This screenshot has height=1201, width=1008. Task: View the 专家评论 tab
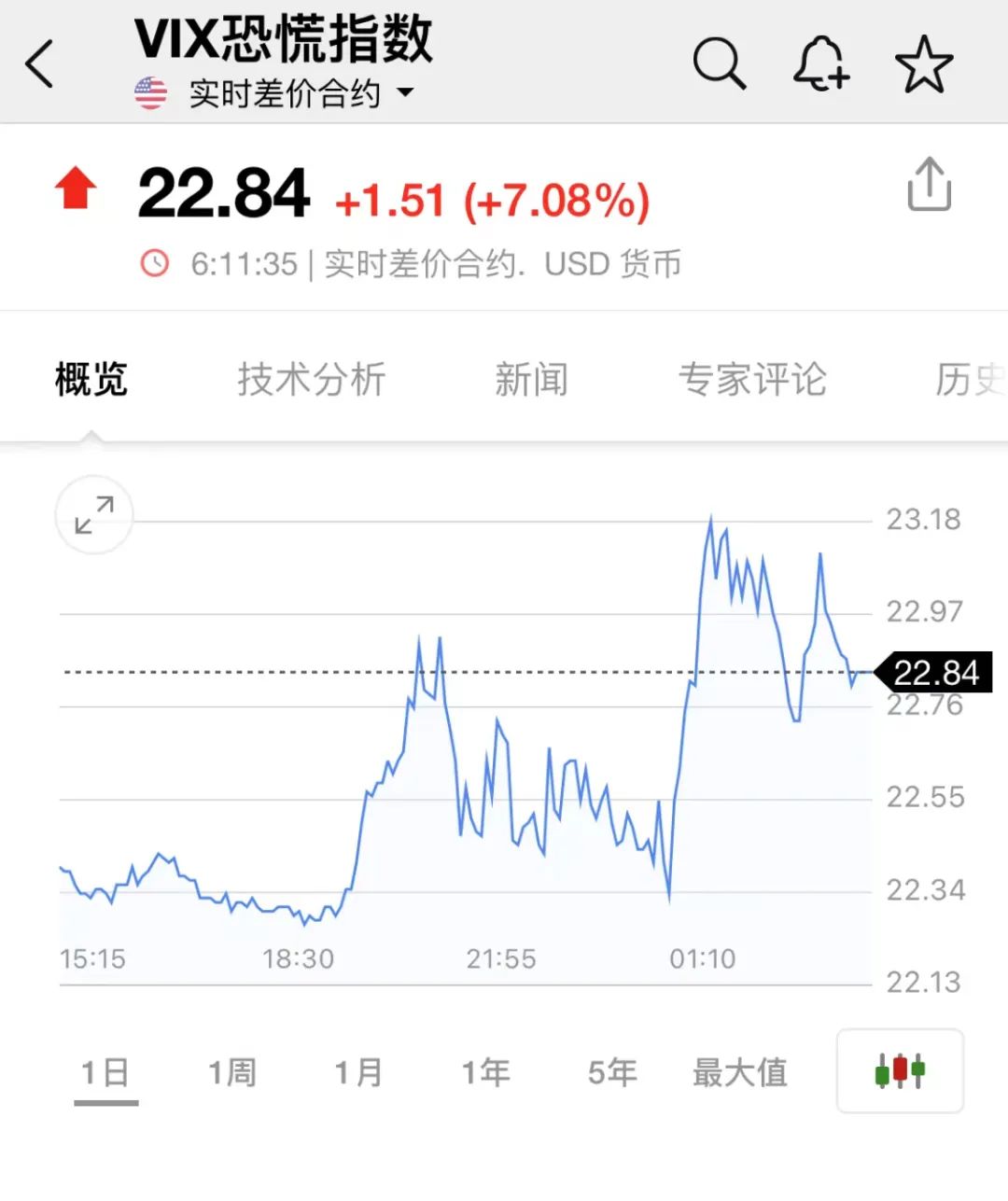pyautogui.click(x=752, y=380)
